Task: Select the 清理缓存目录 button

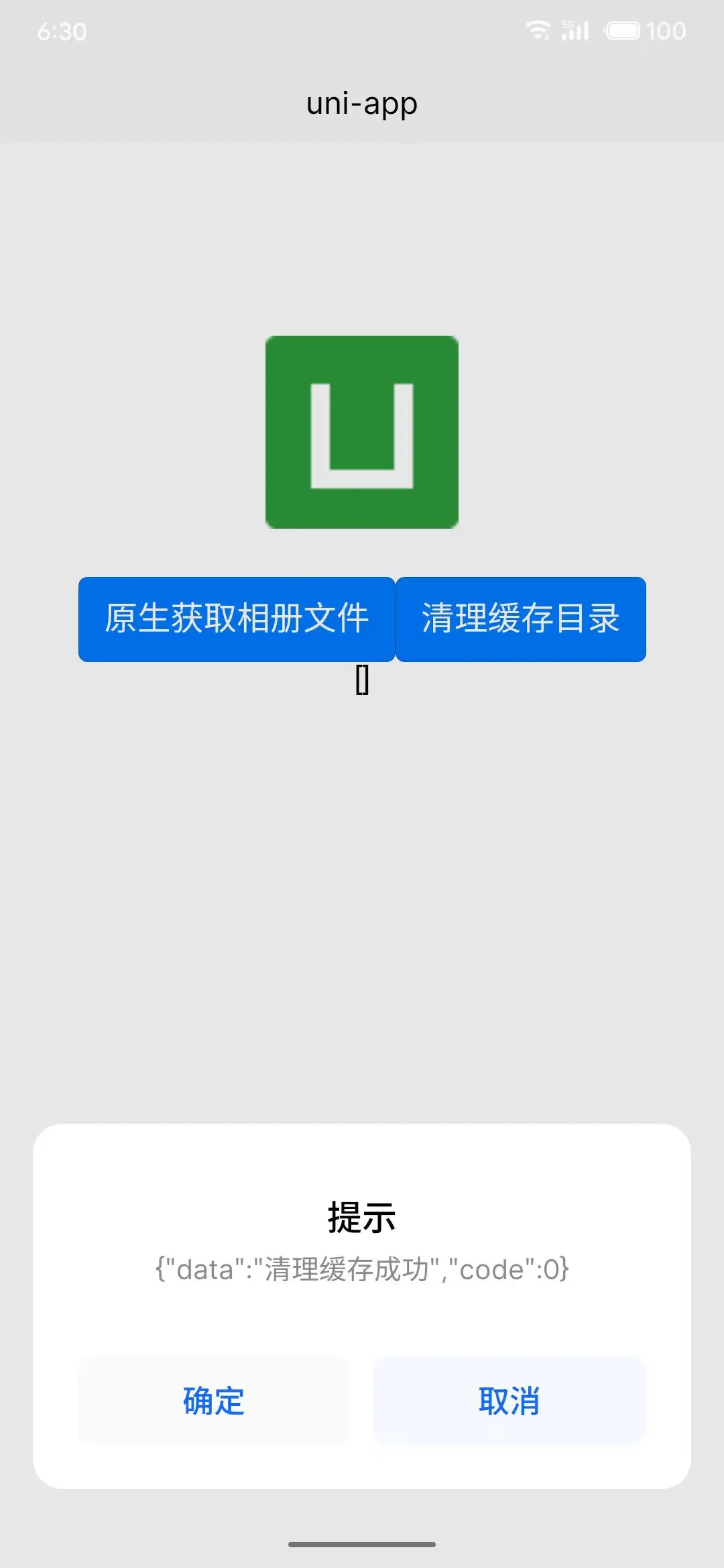Action: (520, 619)
